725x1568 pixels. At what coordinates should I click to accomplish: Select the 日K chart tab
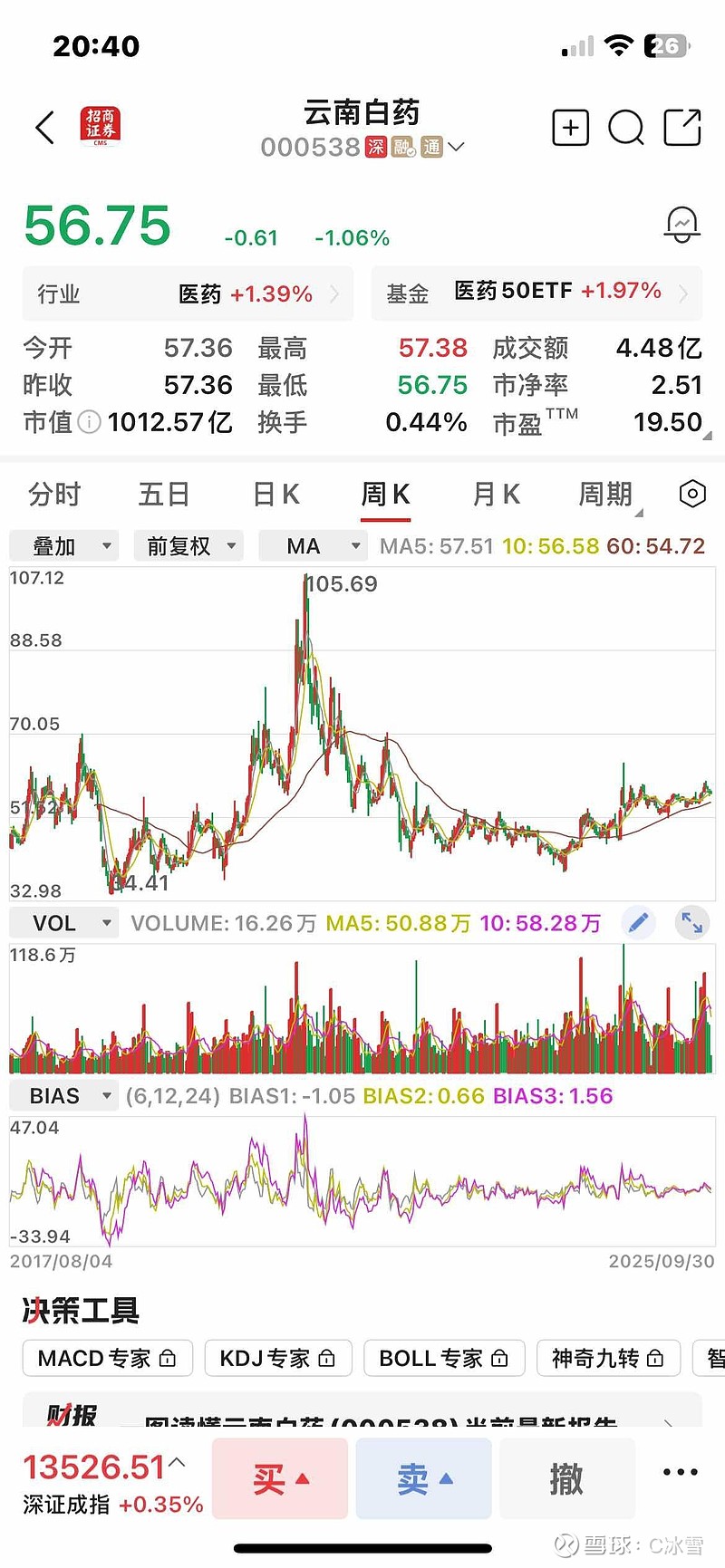pyautogui.click(x=275, y=495)
